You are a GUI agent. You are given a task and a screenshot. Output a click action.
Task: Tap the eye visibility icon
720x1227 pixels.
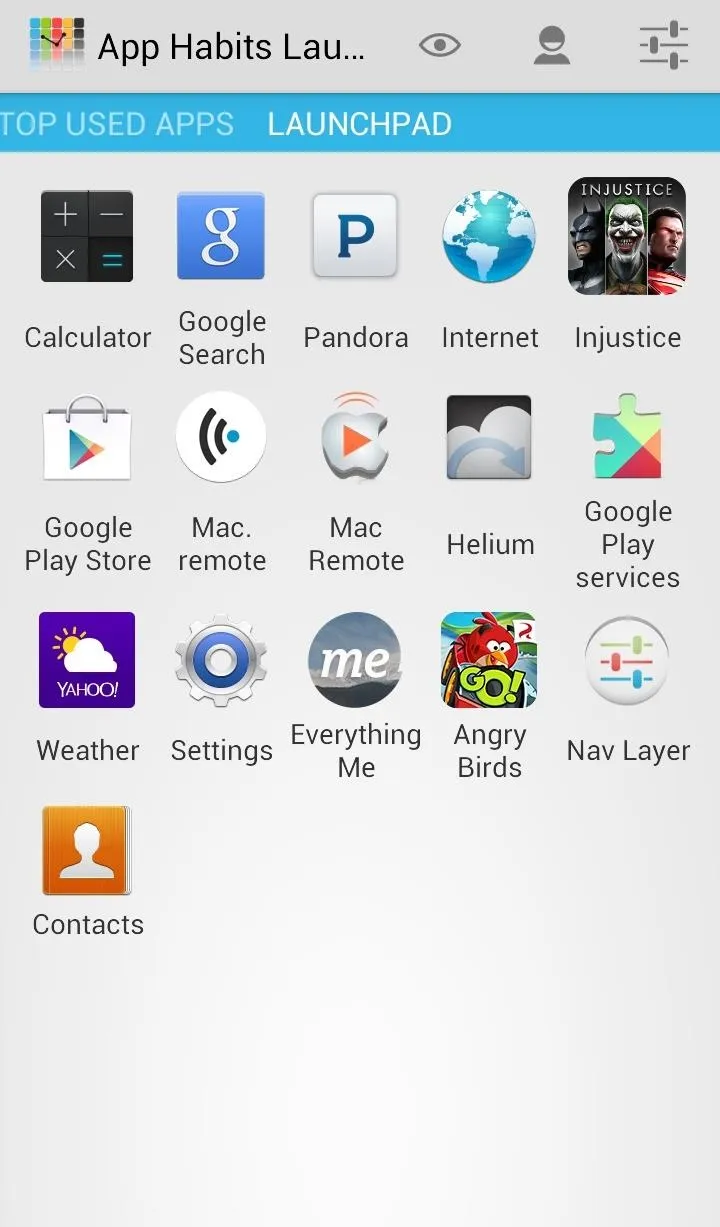(x=439, y=46)
